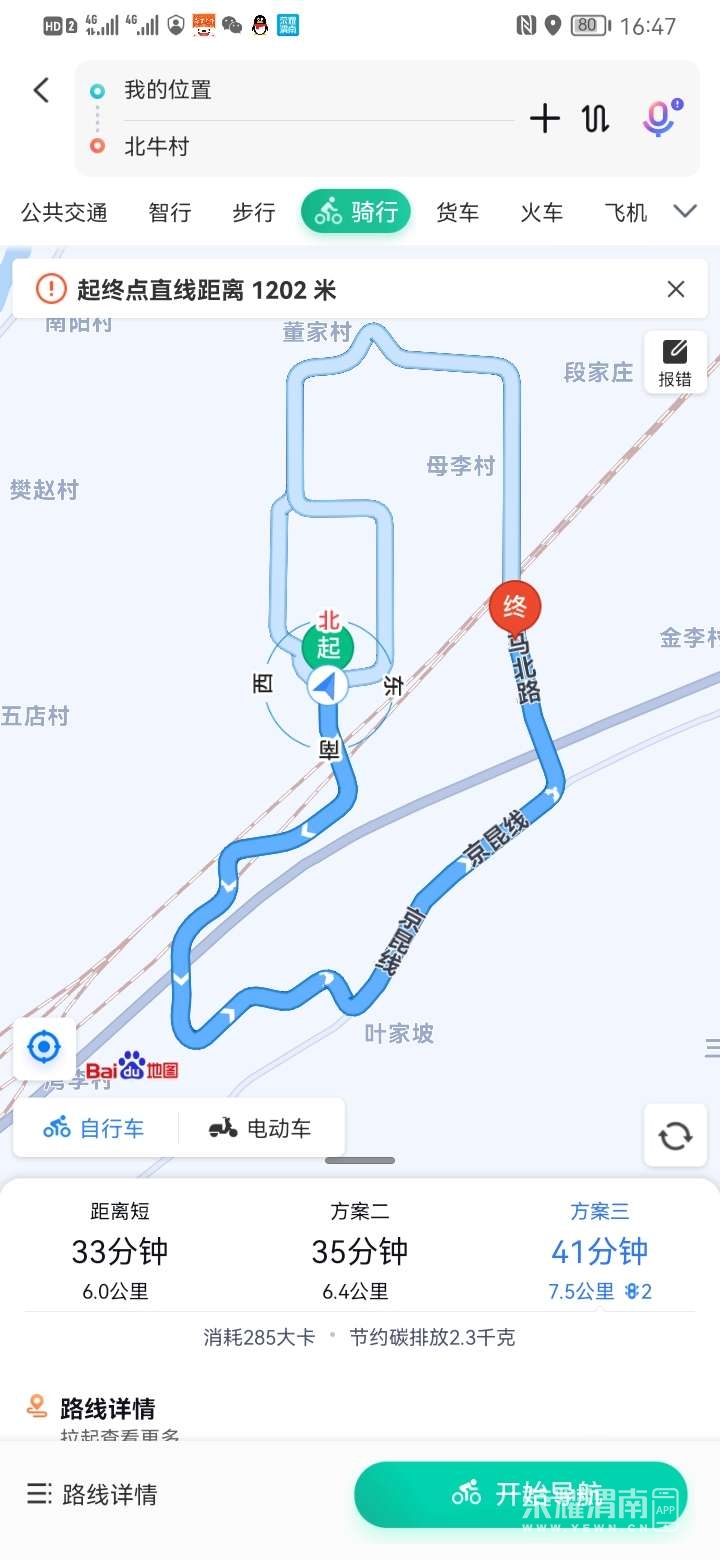
Task: Dismiss the straight-line distance notice
Action: 676,289
